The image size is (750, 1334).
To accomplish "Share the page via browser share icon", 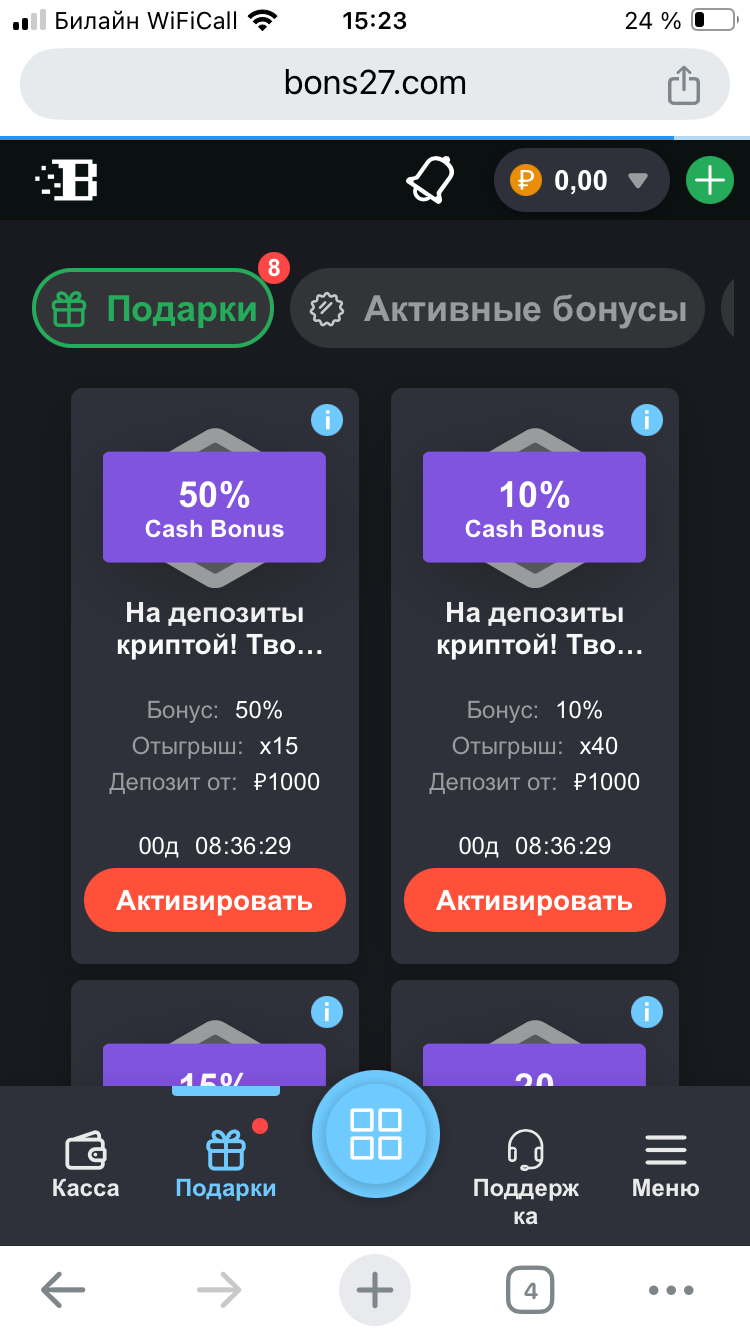I will click(683, 83).
